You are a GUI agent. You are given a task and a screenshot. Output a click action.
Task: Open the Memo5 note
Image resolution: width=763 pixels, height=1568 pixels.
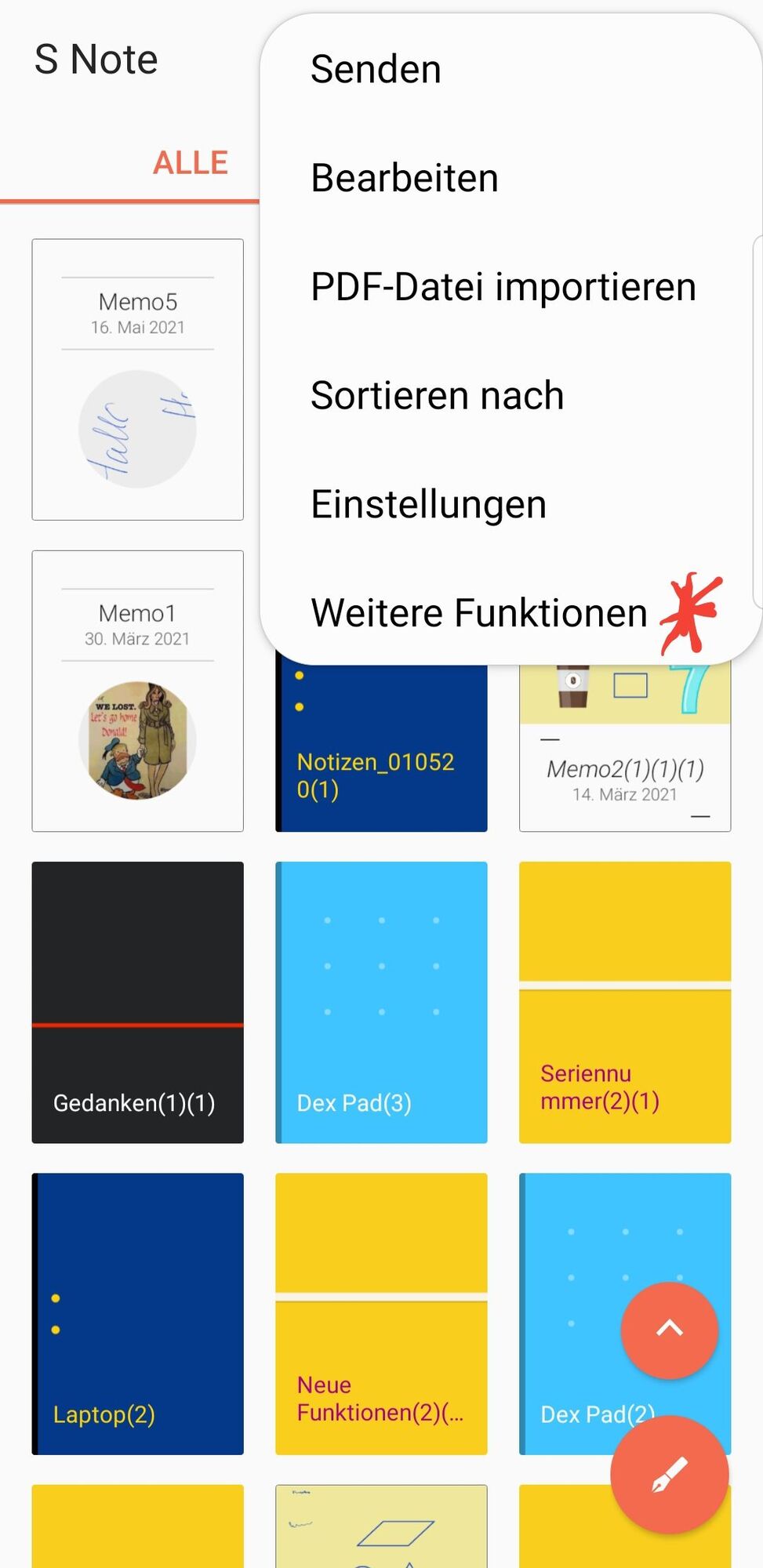pyautogui.click(x=138, y=379)
